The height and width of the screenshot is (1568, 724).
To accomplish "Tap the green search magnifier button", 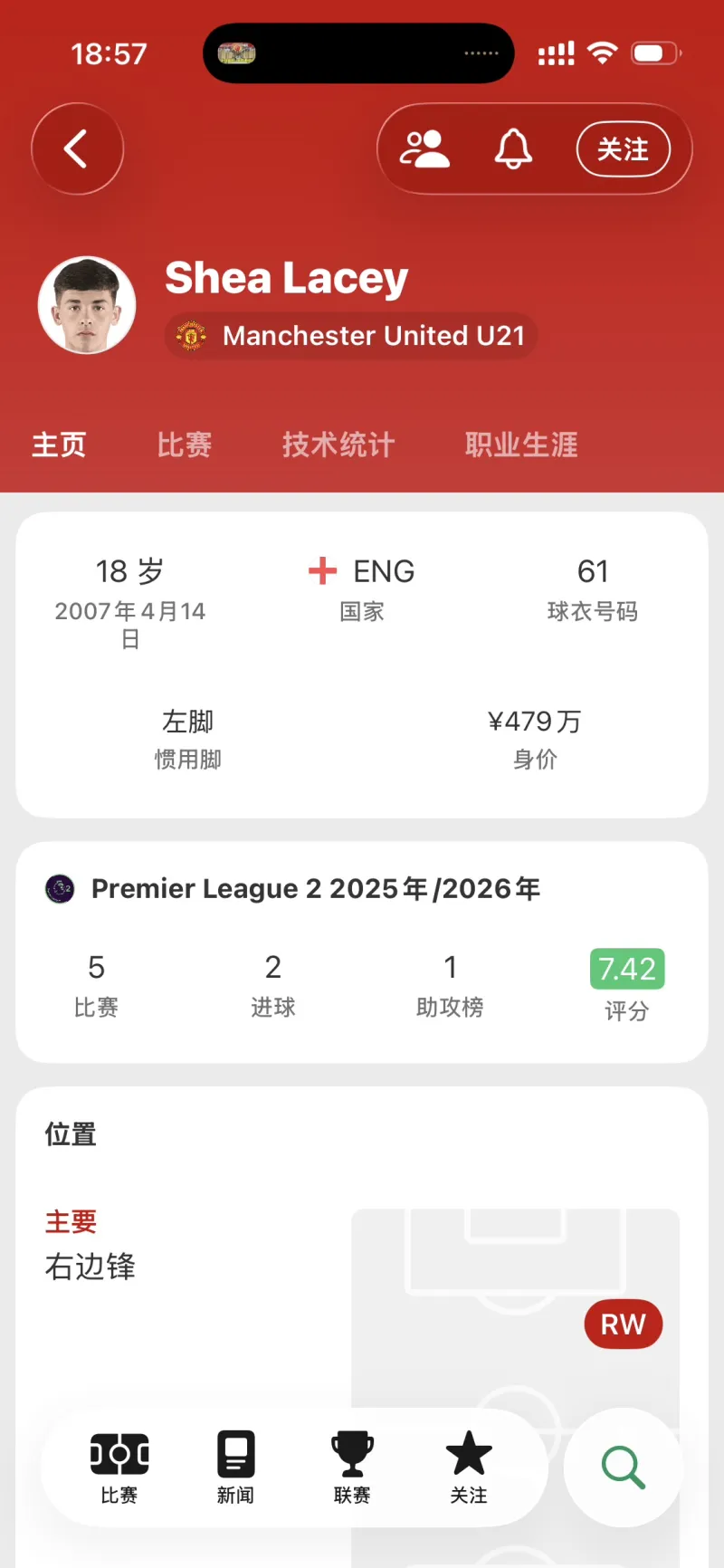I will point(623,1467).
